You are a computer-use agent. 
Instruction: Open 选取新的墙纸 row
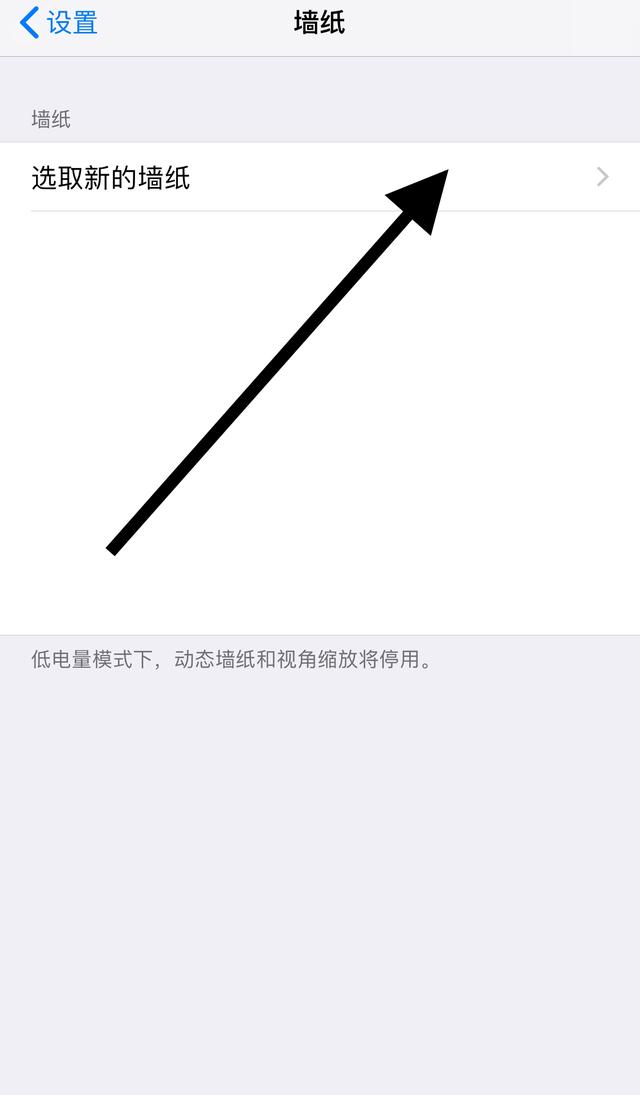click(x=320, y=178)
